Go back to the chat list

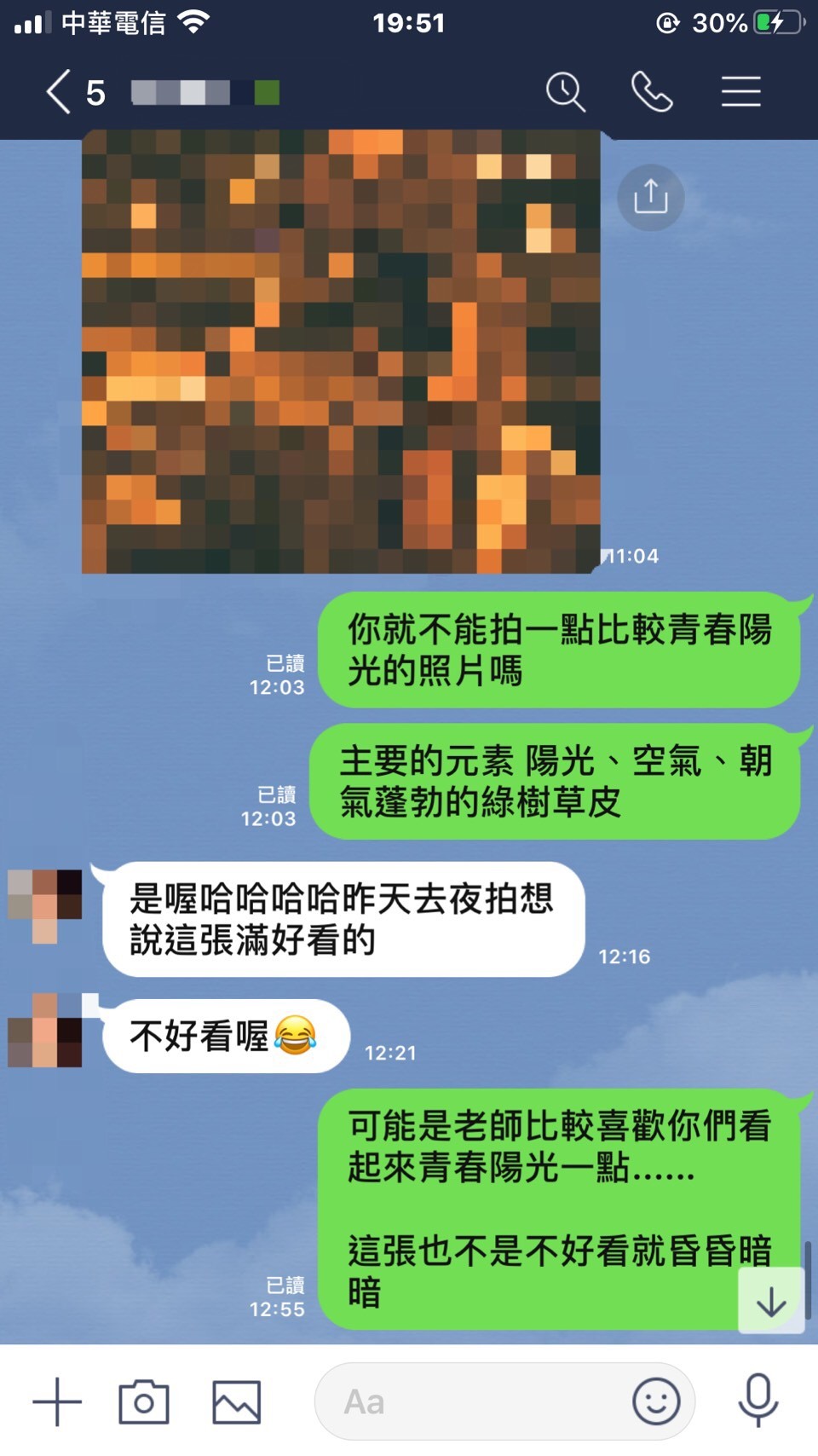pos(58,92)
